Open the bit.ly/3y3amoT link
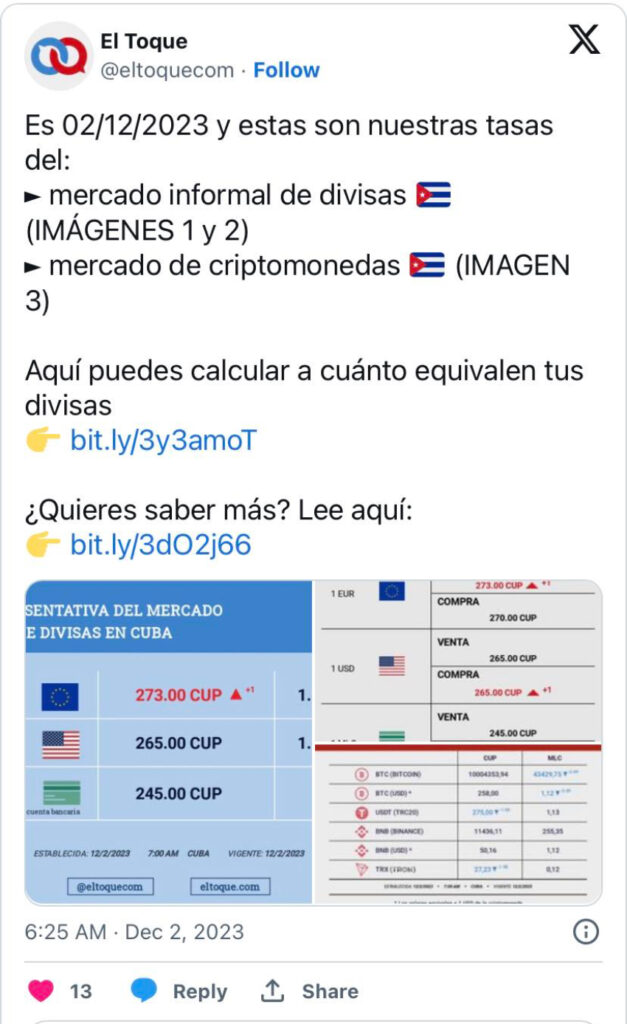Screen dimensions: 627x1024 click(163, 440)
